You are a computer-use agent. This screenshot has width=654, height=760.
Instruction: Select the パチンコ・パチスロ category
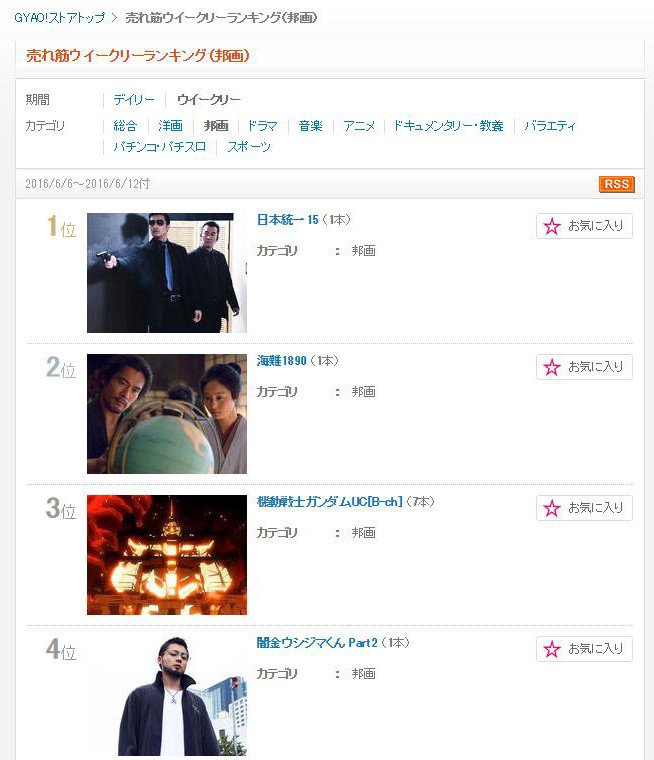(x=160, y=147)
